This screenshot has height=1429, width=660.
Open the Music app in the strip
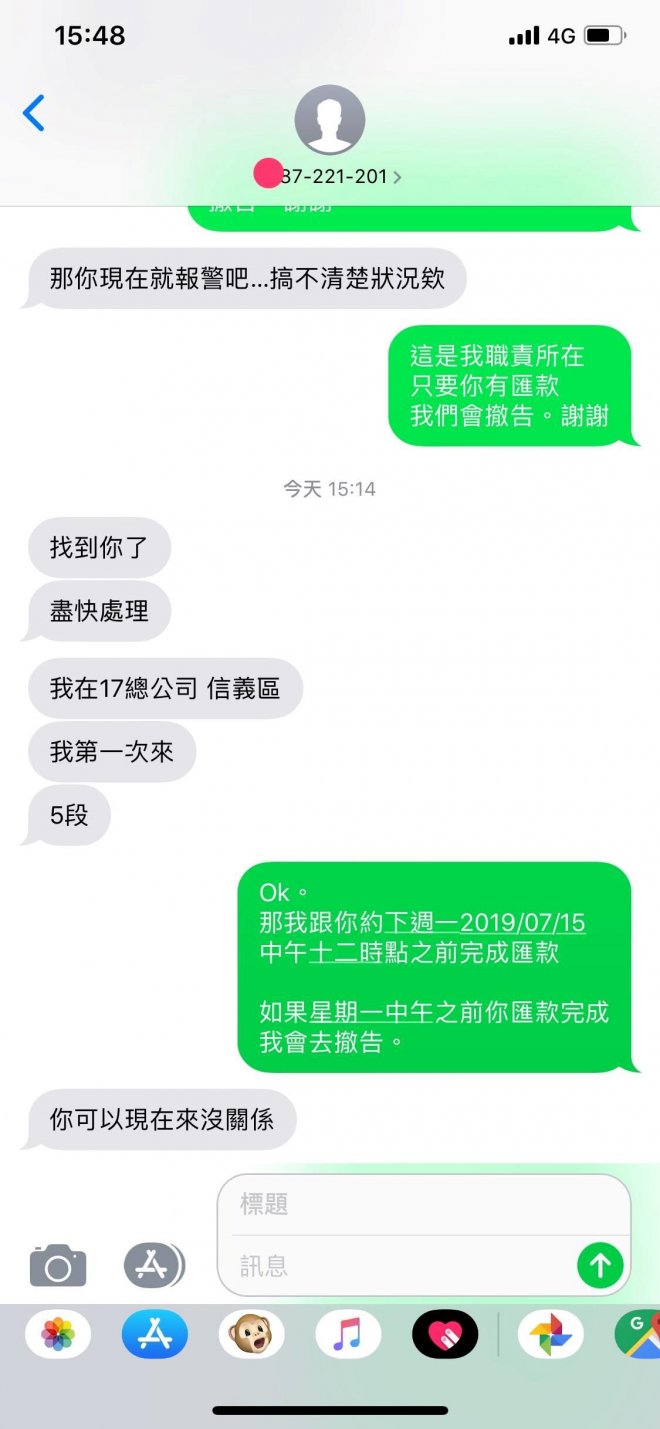tap(348, 1334)
